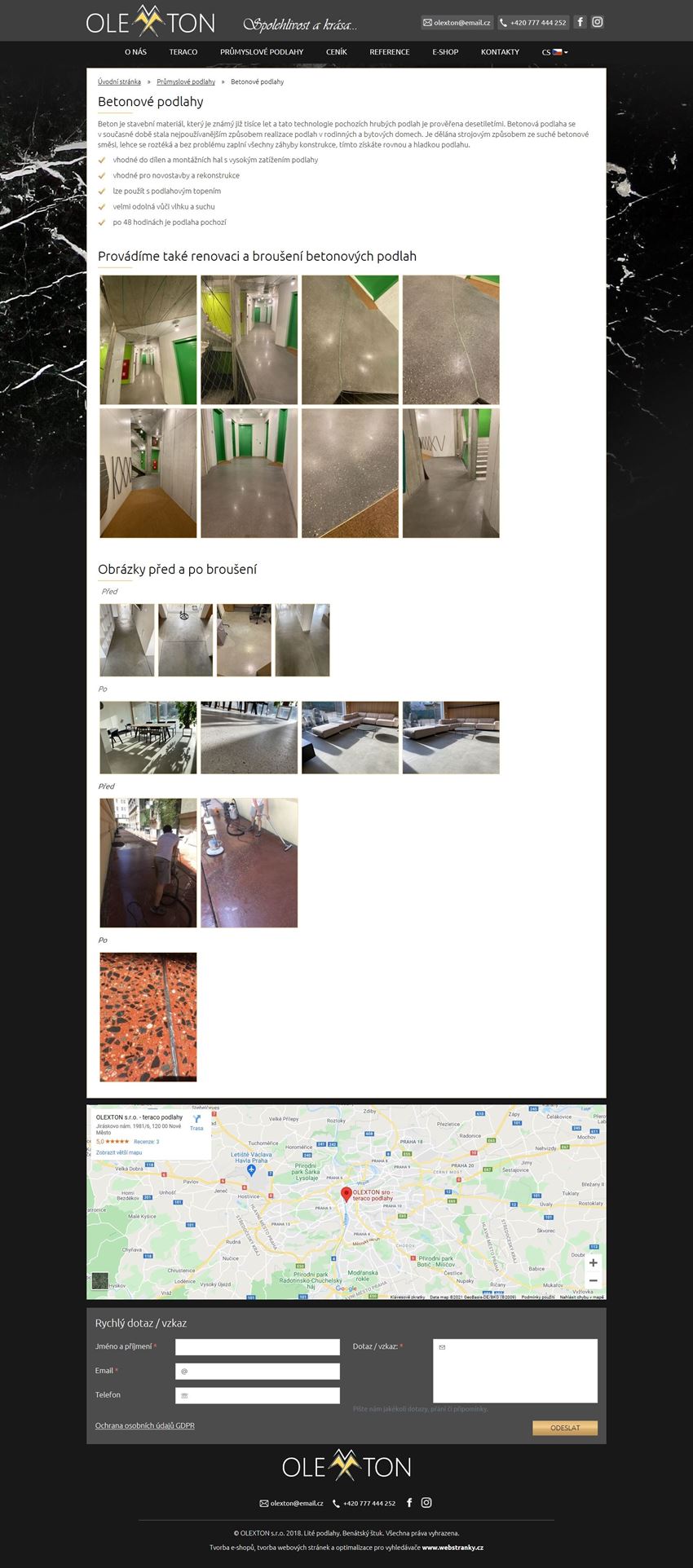Focus the Jméno a příjmení field
This screenshot has height=1568, width=693.
(257, 1347)
